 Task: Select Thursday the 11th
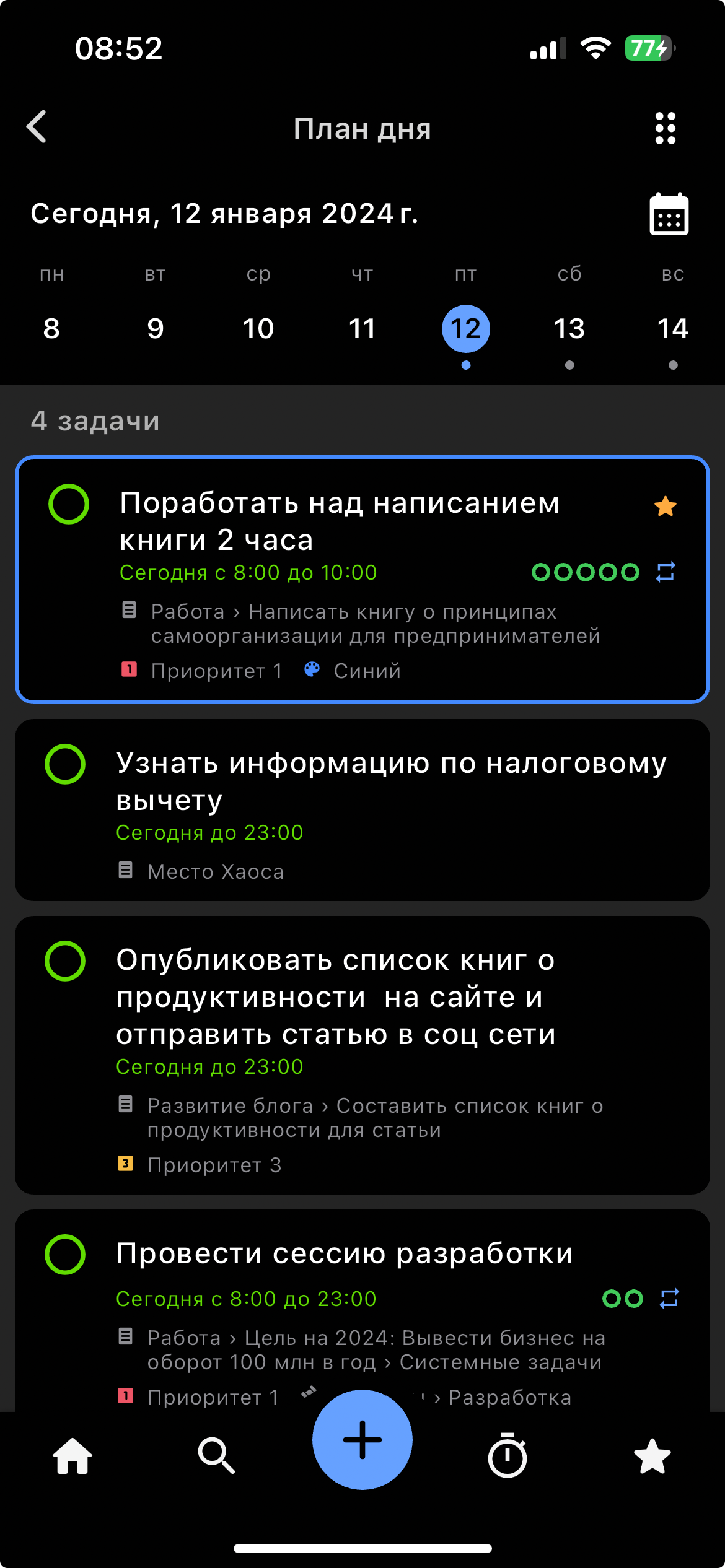[x=362, y=328]
